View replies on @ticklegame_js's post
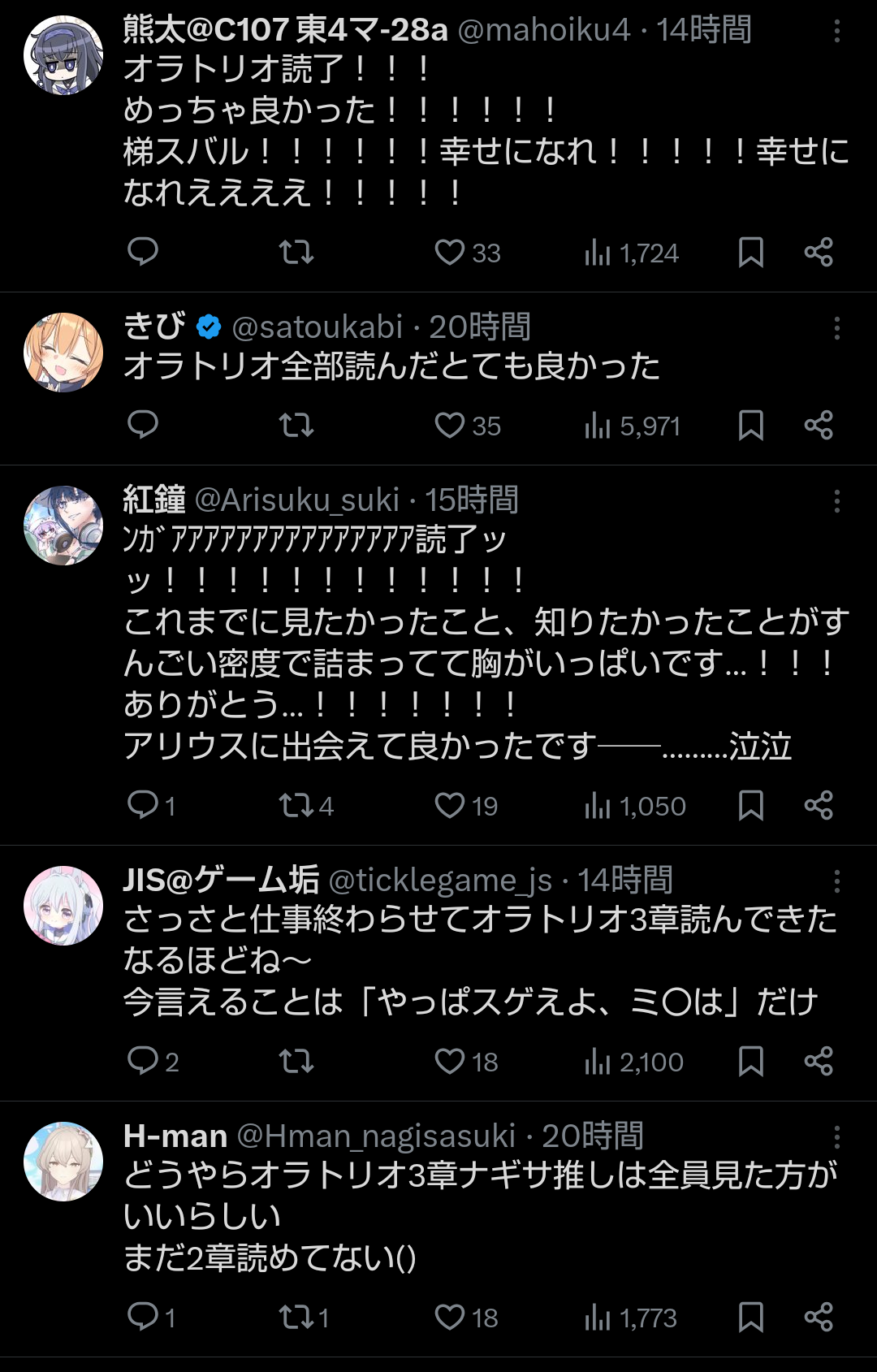The image size is (877, 1372). point(143,1061)
